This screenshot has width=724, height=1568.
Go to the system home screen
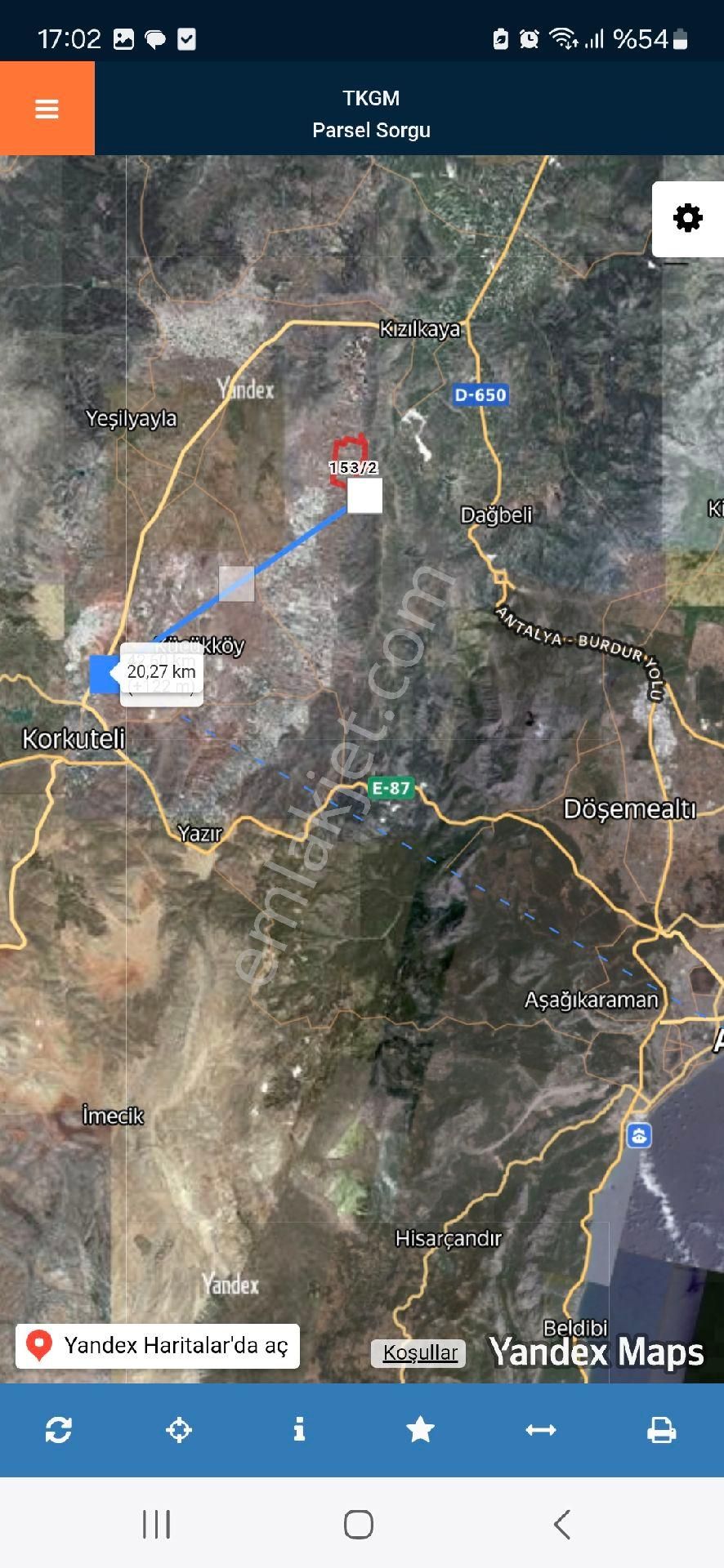[359, 1524]
